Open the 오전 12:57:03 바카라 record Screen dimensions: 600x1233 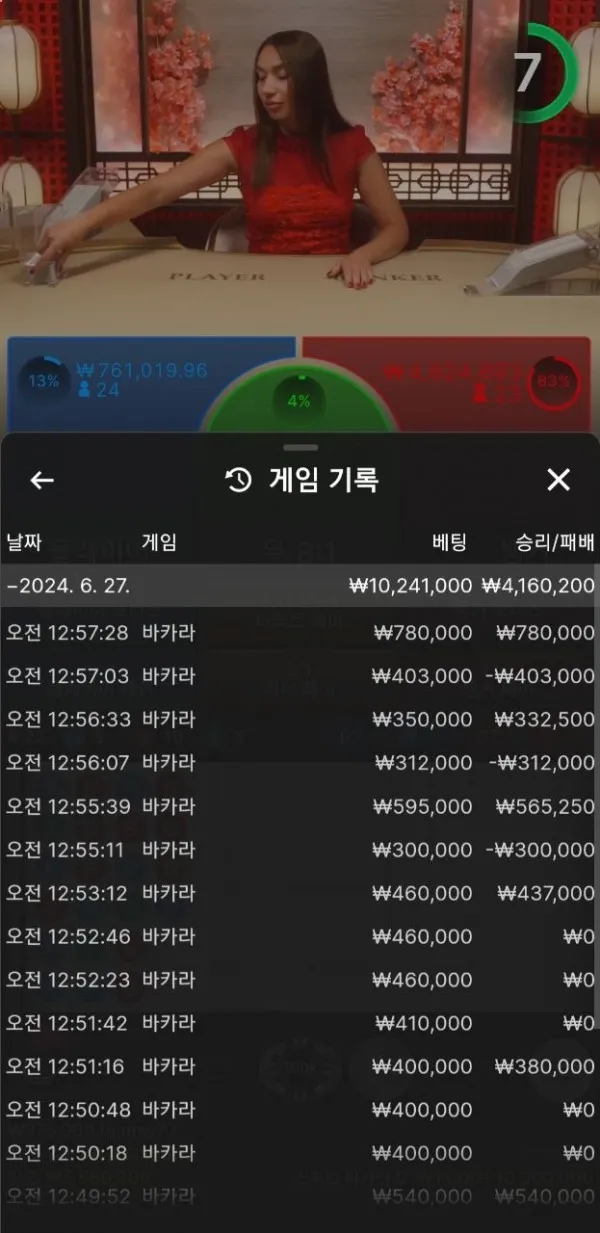tap(300, 676)
